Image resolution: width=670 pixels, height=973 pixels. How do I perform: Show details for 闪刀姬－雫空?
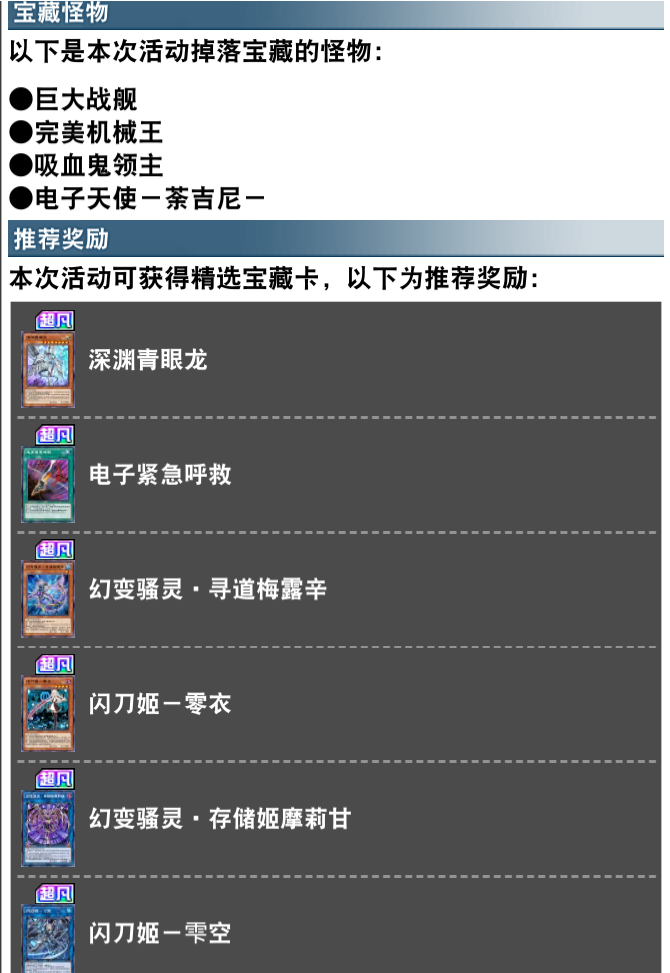point(160,934)
